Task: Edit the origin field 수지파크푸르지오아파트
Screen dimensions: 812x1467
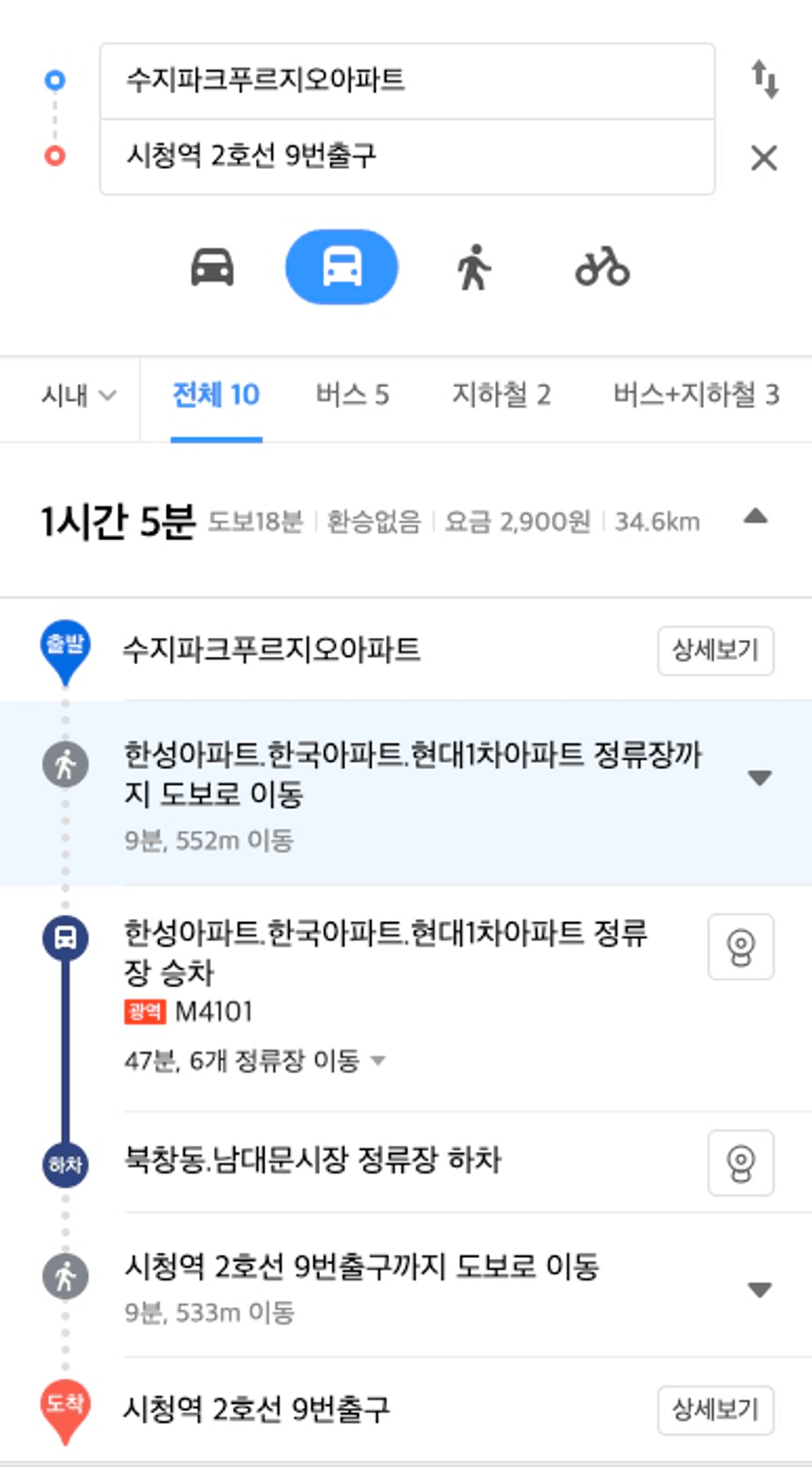Action: tap(407, 81)
